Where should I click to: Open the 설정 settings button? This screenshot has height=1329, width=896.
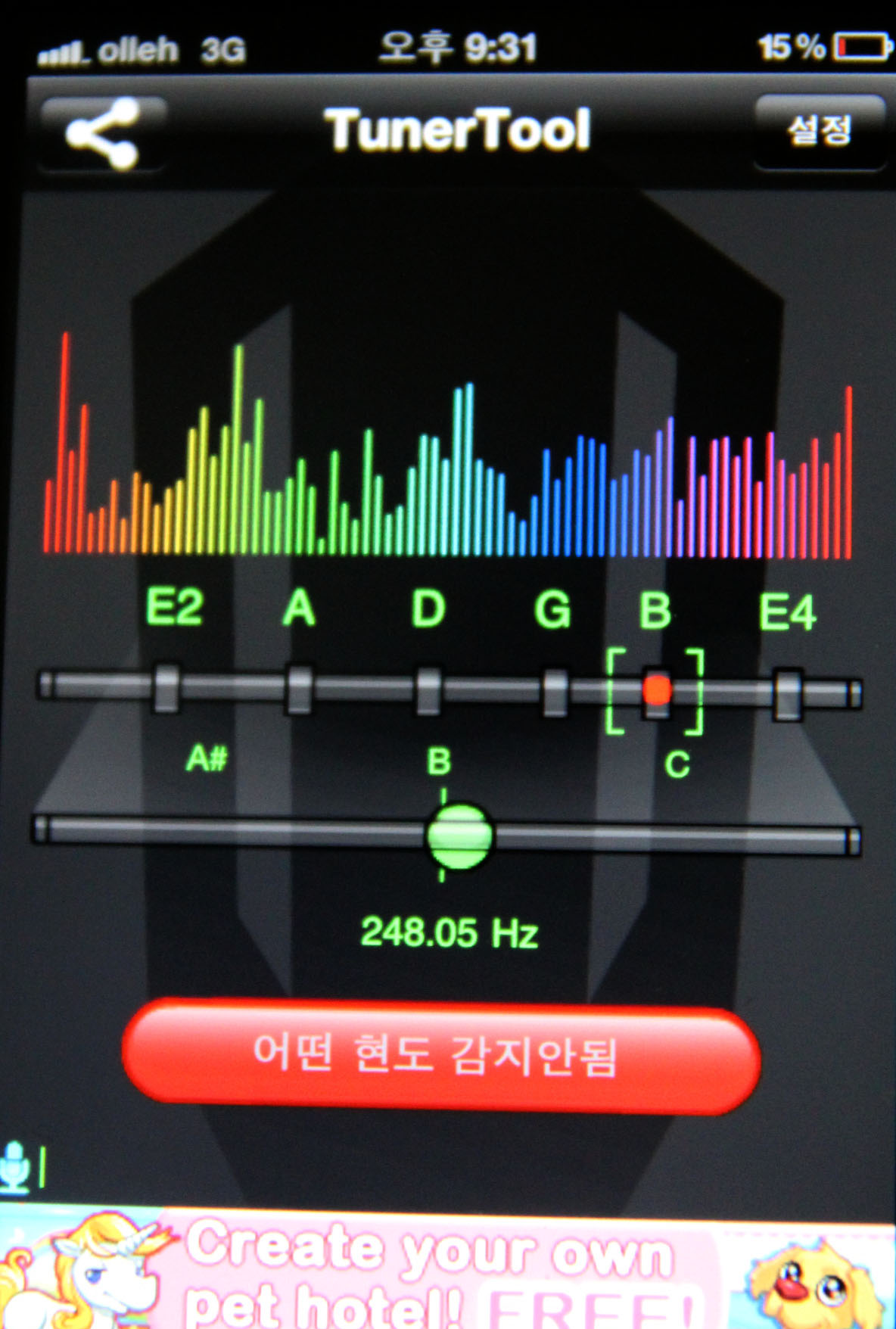pyautogui.click(x=820, y=132)
